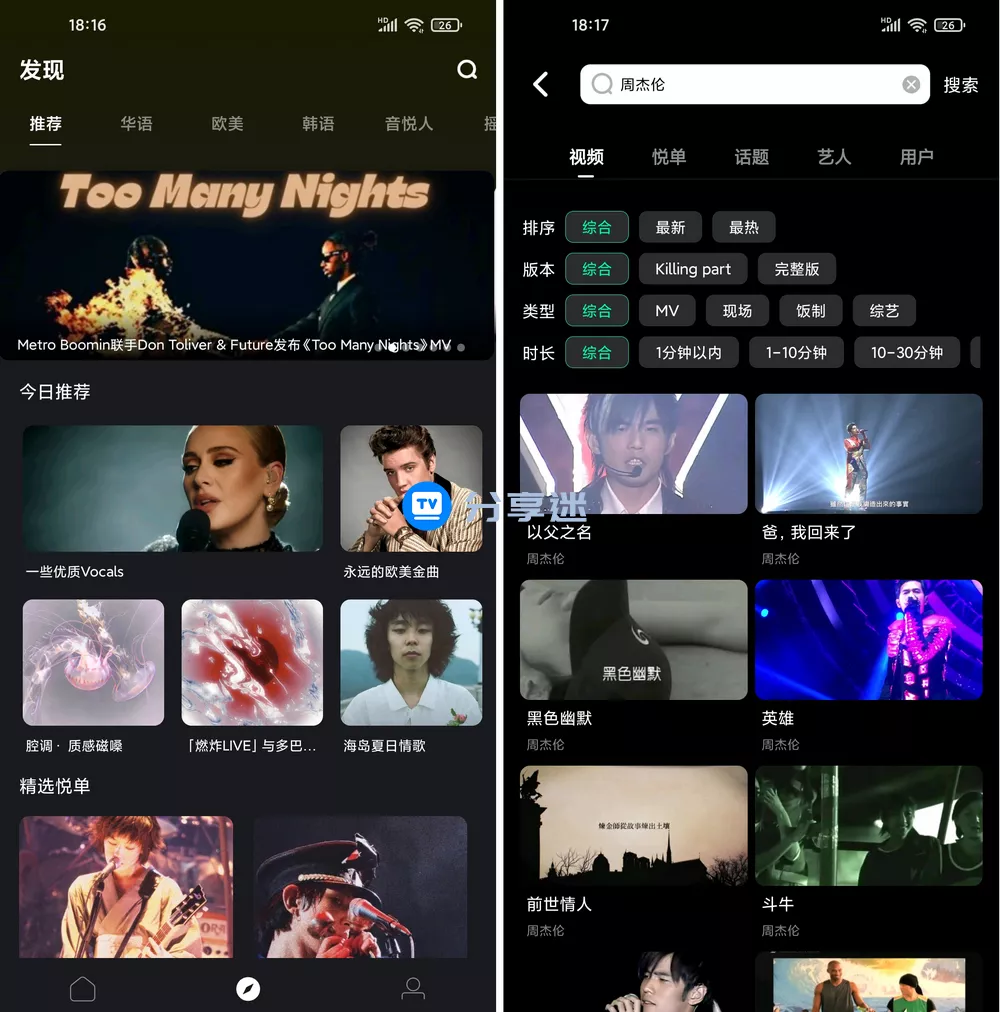Select the Killing part version filter
The height and width of the screenshot is (1012, 1000).
693,268
